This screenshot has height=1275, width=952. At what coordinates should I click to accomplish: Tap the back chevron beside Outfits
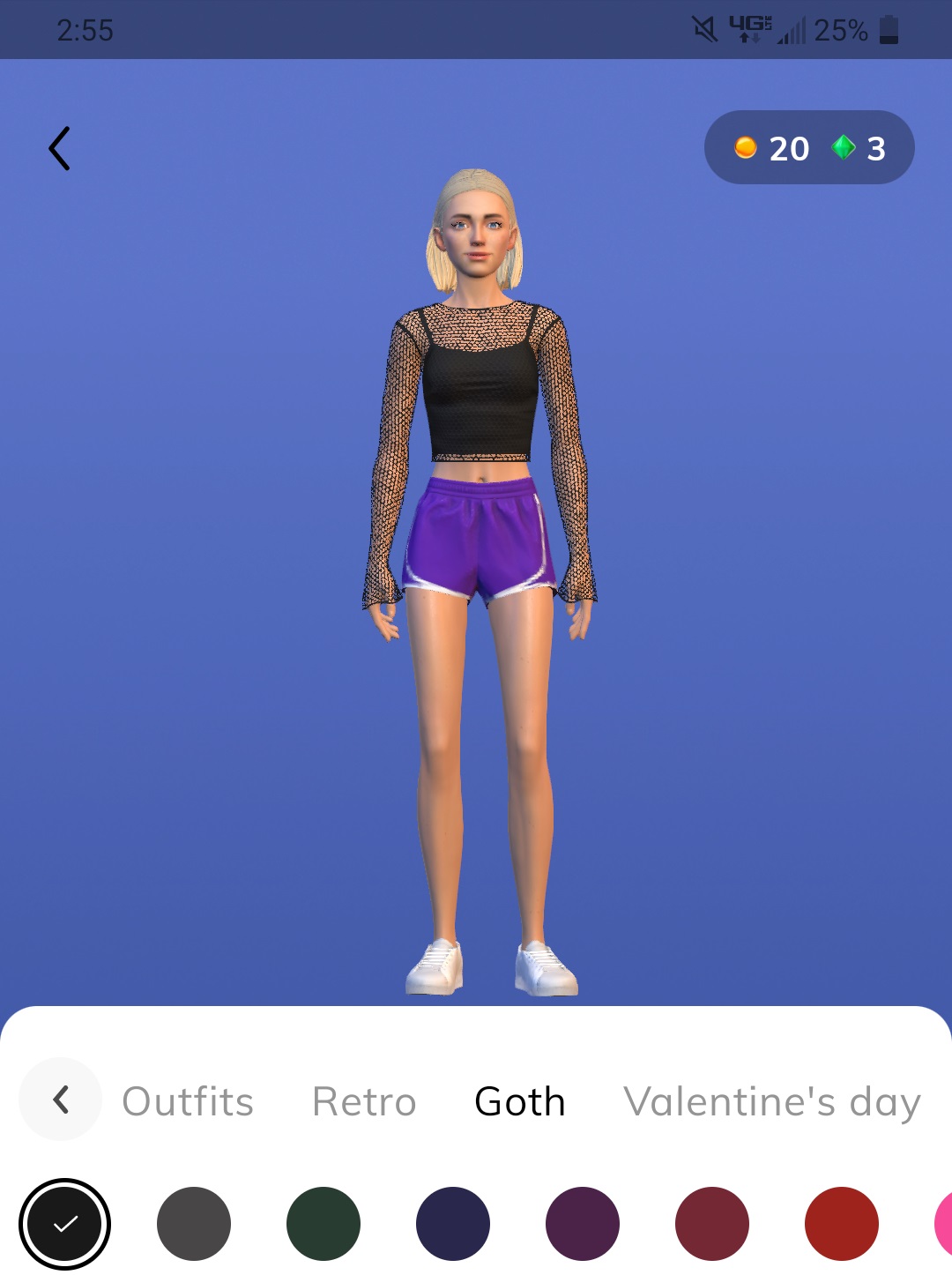pyautogui.click(x=60, y=1100)
